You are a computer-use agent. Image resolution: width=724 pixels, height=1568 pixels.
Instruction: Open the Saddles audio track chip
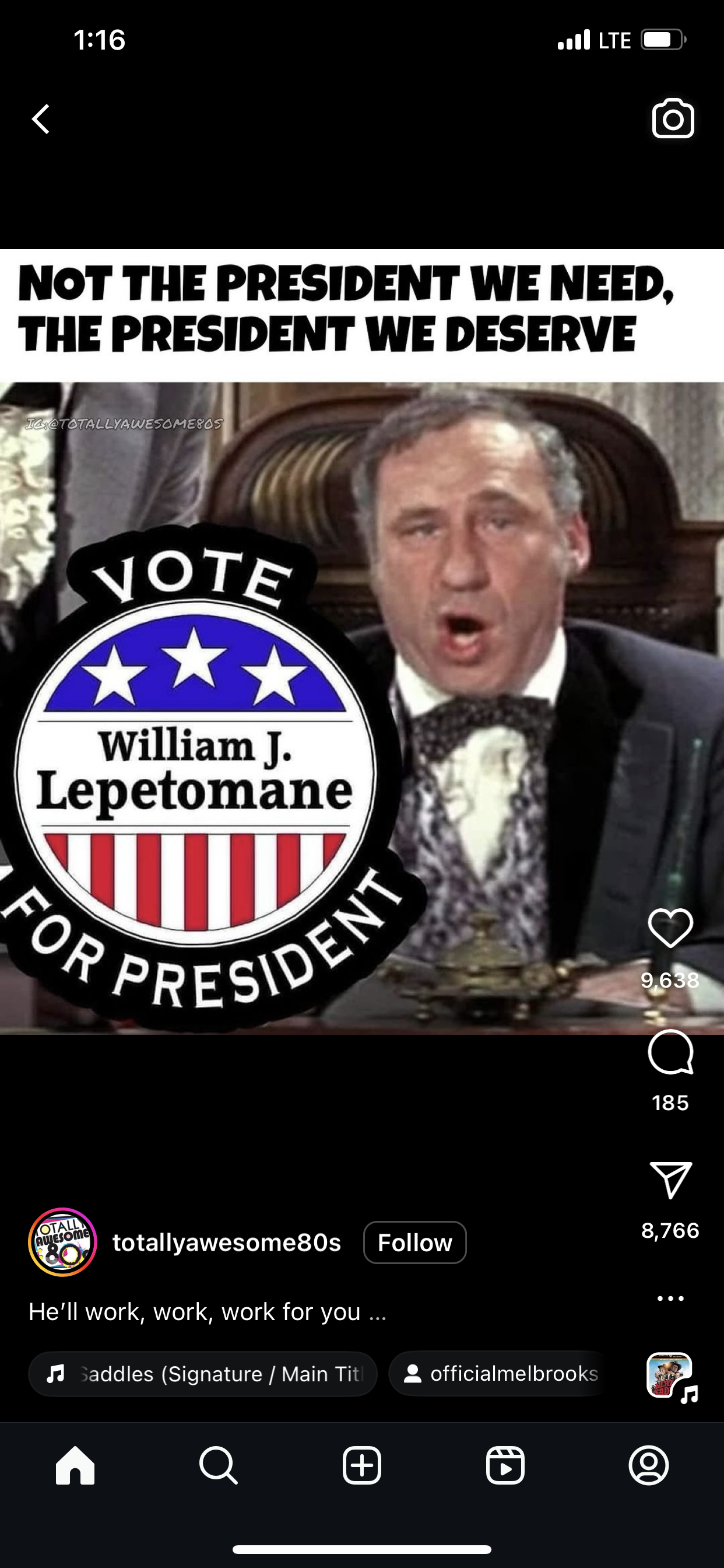click(203, 1374)
